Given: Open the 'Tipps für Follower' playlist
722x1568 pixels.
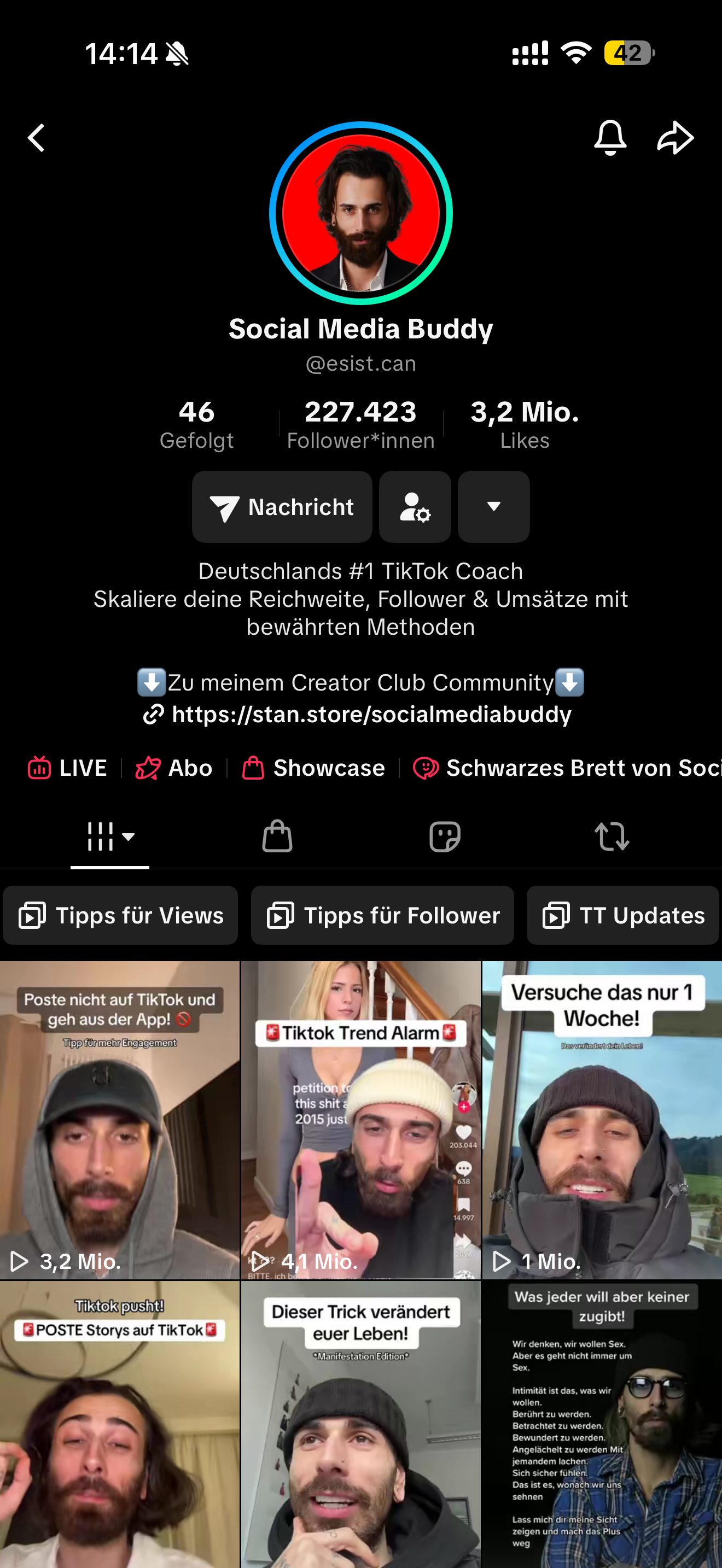Looking at the screenshot, I should (382, 915).
